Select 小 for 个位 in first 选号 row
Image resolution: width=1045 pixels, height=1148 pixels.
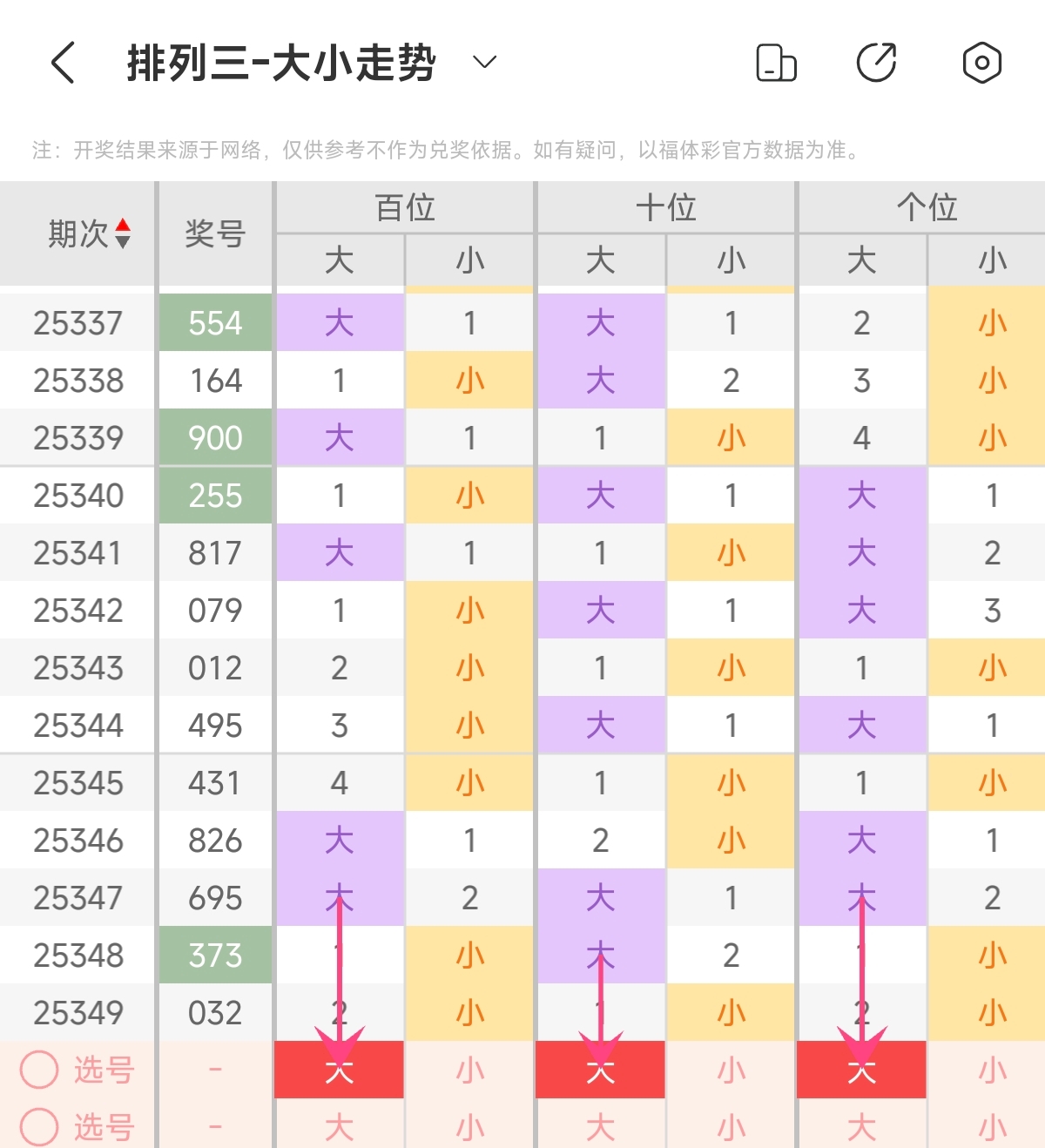tap(992, 1070)
